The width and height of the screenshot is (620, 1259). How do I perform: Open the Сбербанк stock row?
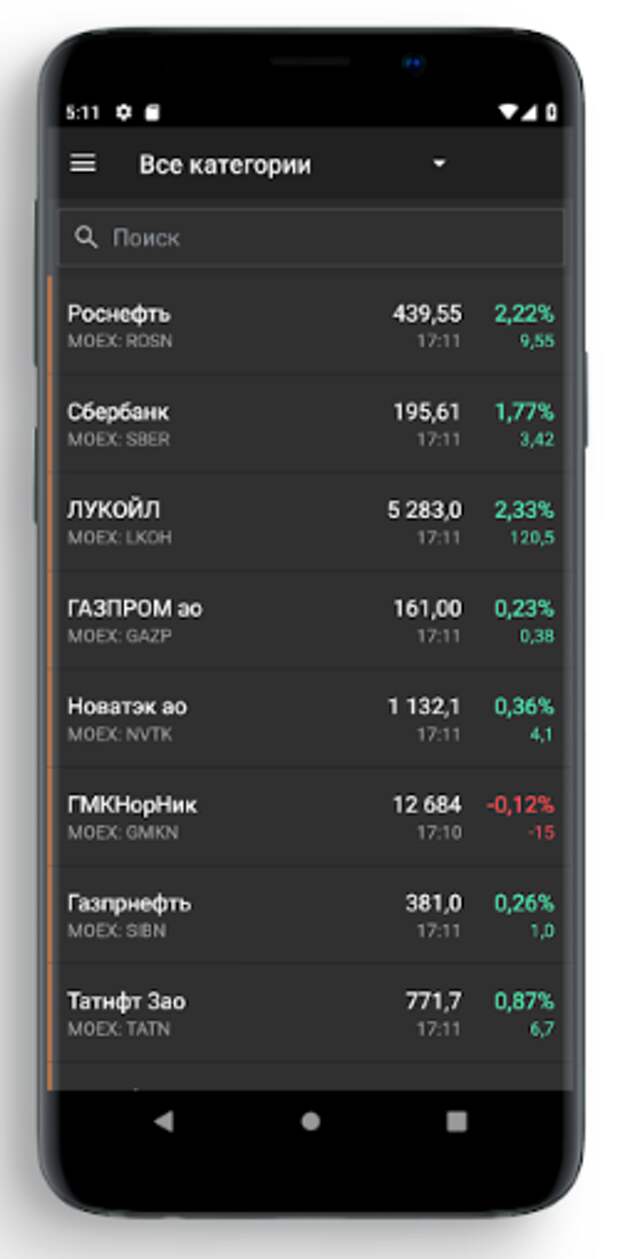point(311,423)
